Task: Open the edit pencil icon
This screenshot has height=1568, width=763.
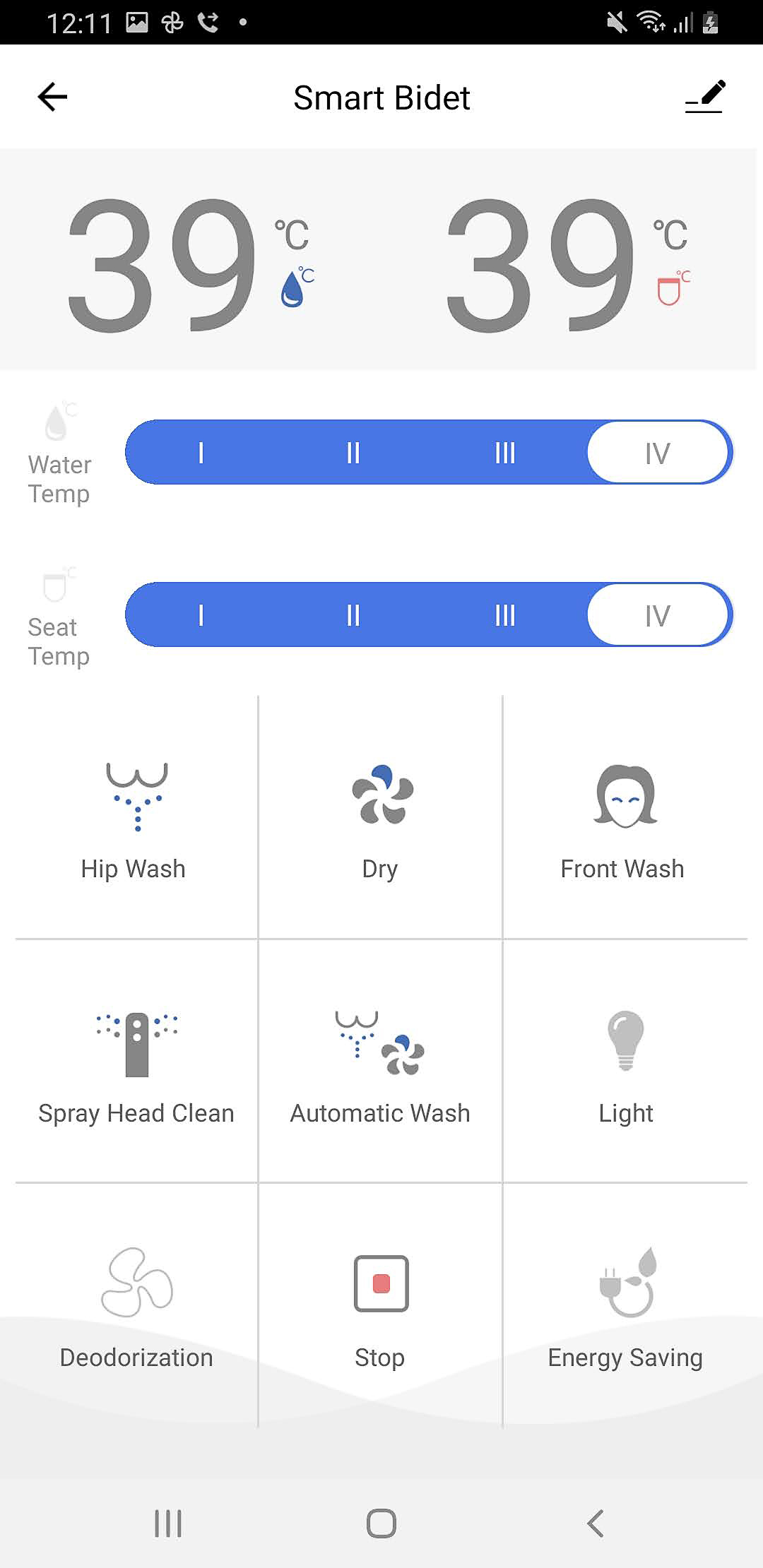Action: coord(706,97)
